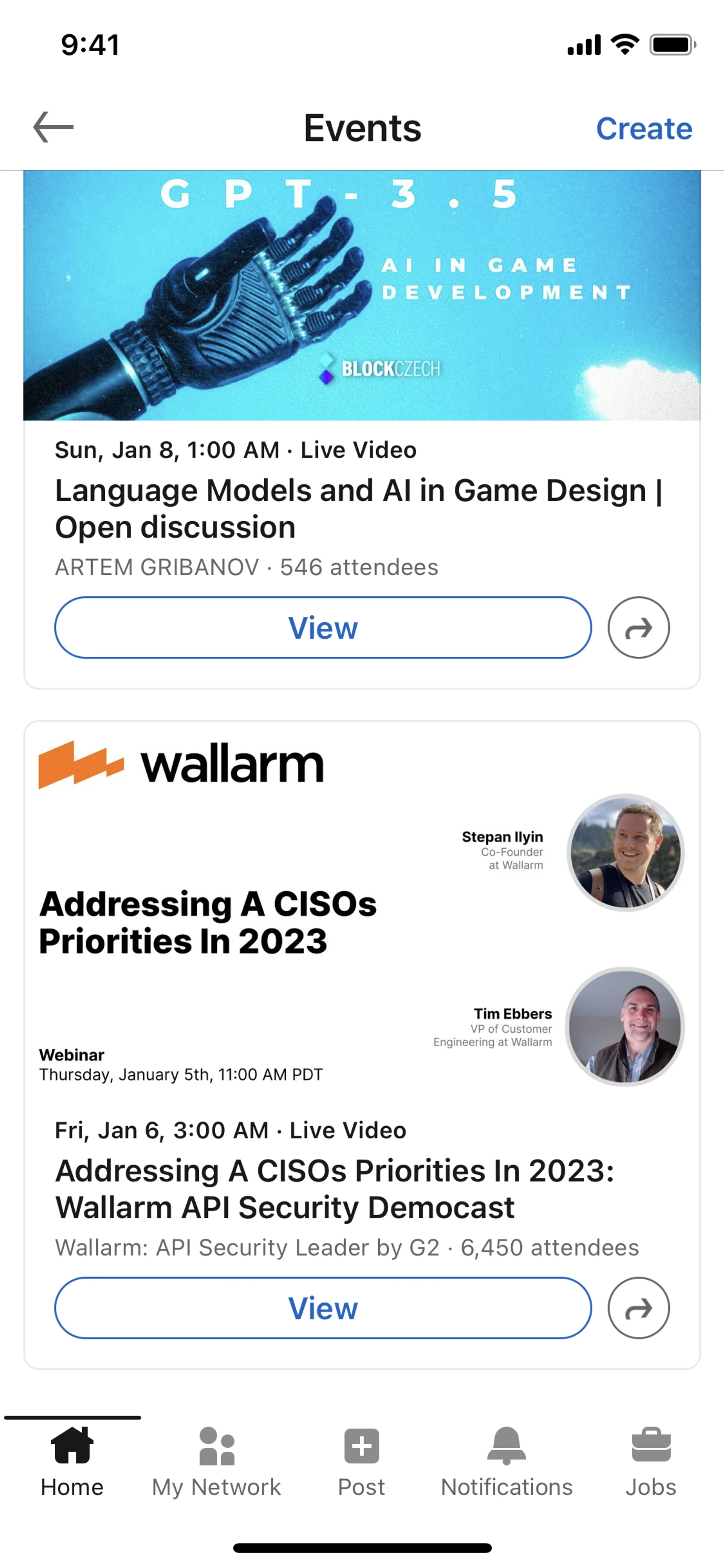View the Wallarm API Security Democast event
724x1568 pixels.
coord(323,1308)
